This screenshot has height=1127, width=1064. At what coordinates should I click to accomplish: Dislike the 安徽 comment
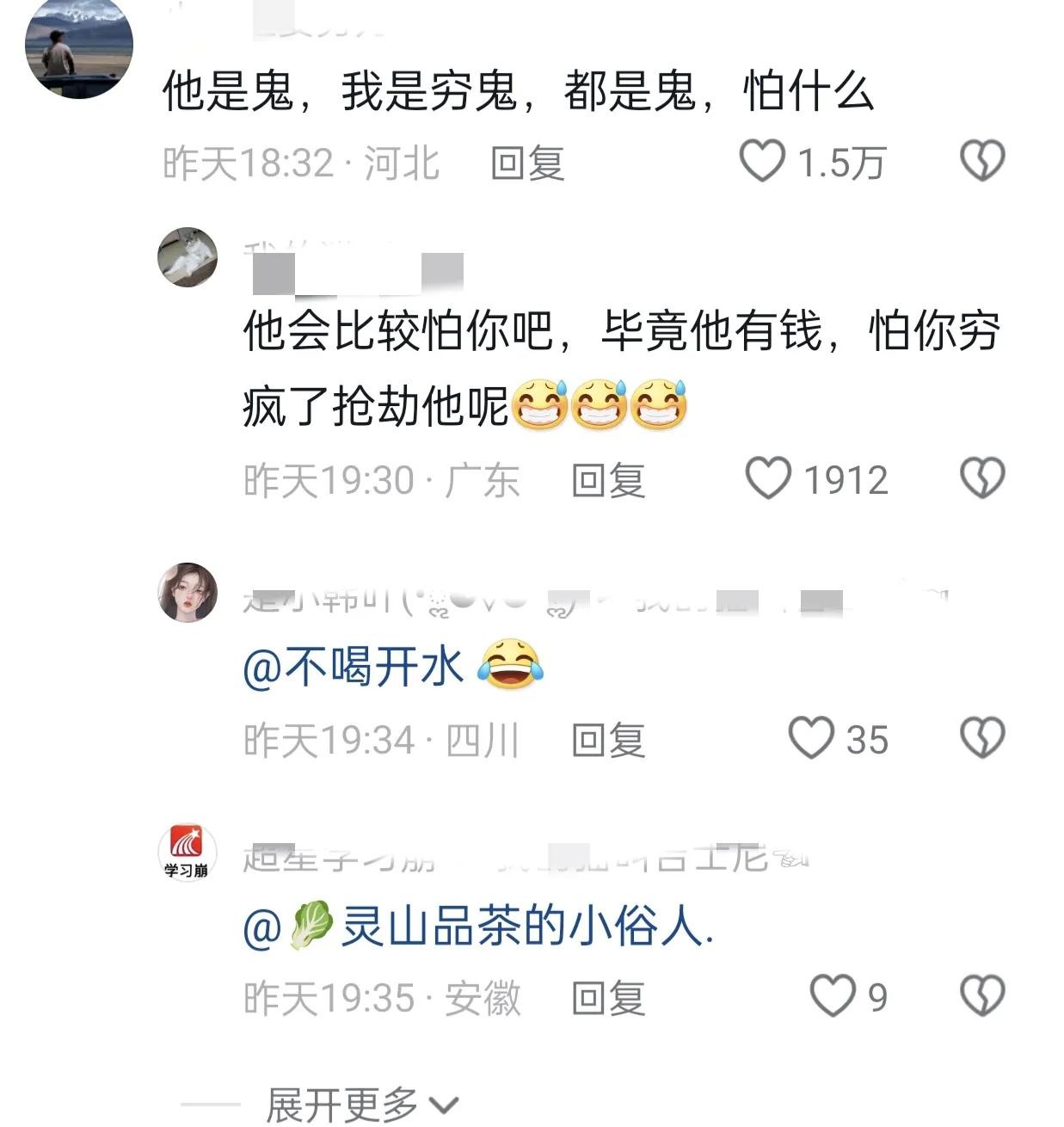981,996
